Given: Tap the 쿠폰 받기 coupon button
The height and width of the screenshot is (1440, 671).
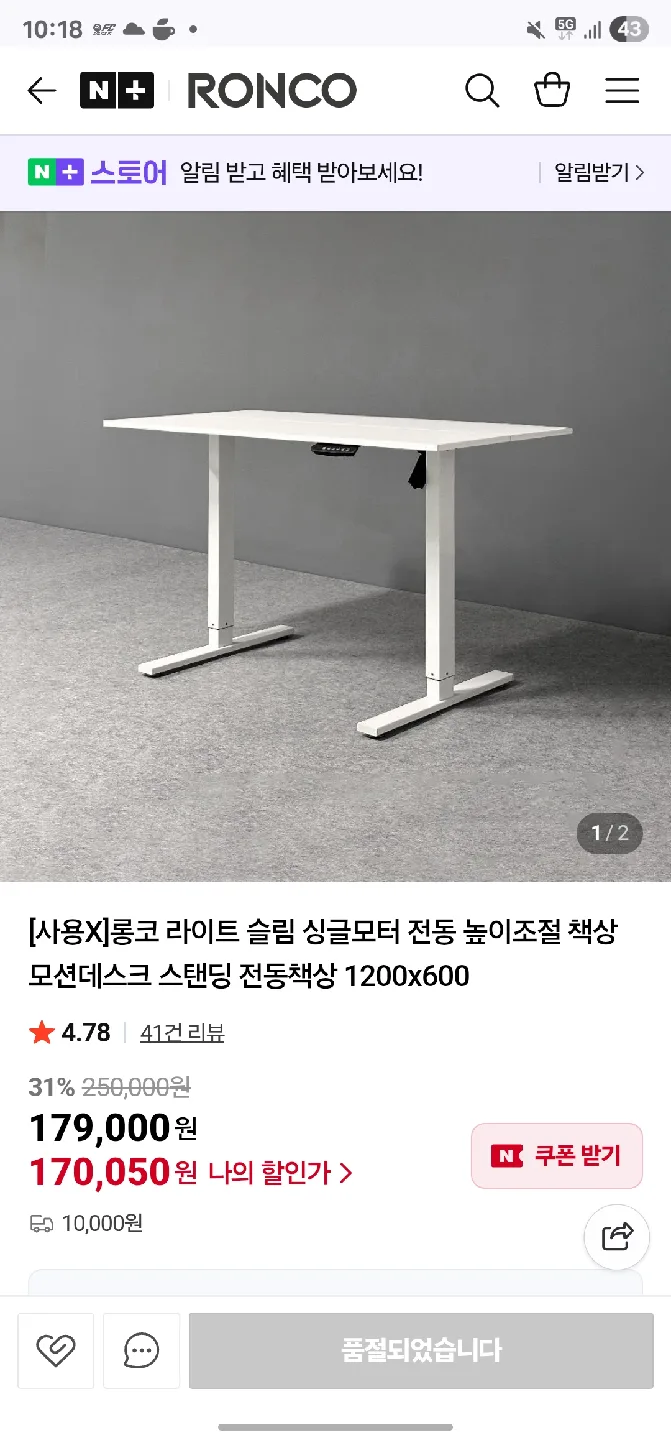Looking at the screenshot, I should click(x=556, y=1156).
